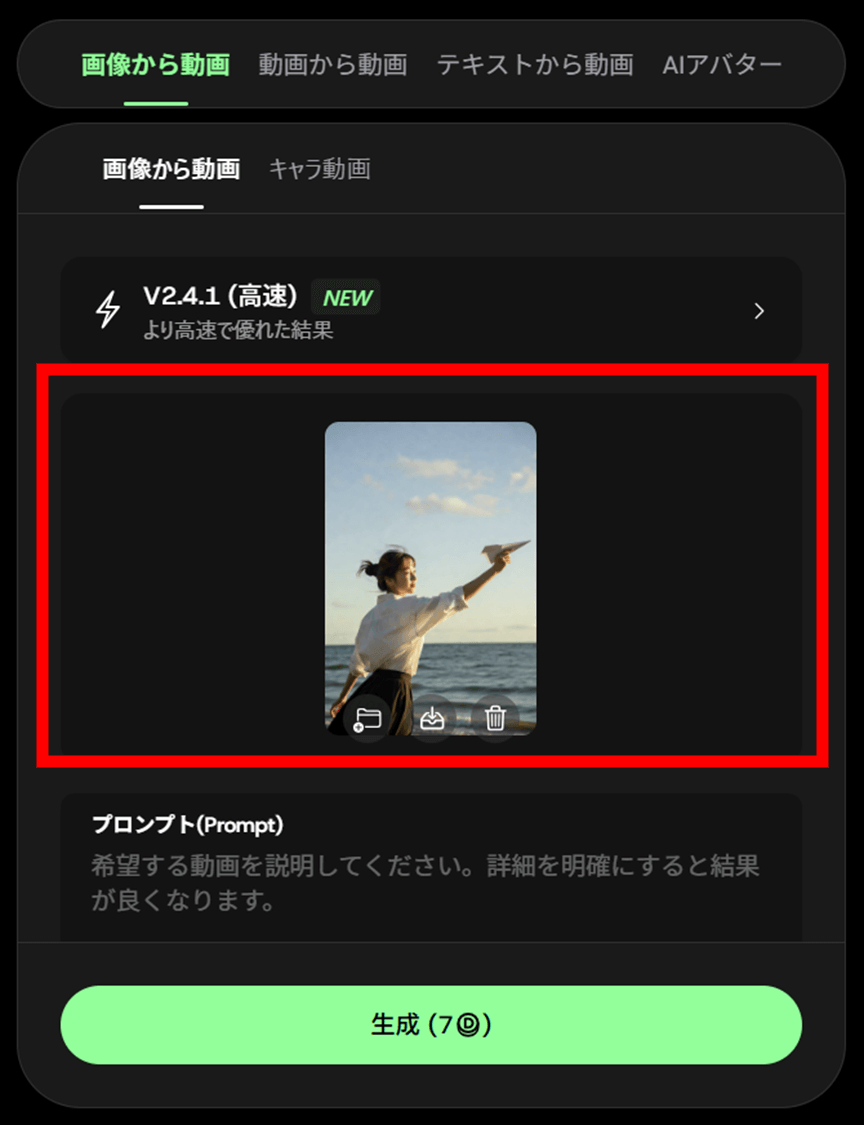The width and height of the screenshot is (864, 1125).
Task: Switch to the 動画から動画 tab
Action: coord(332,66)
